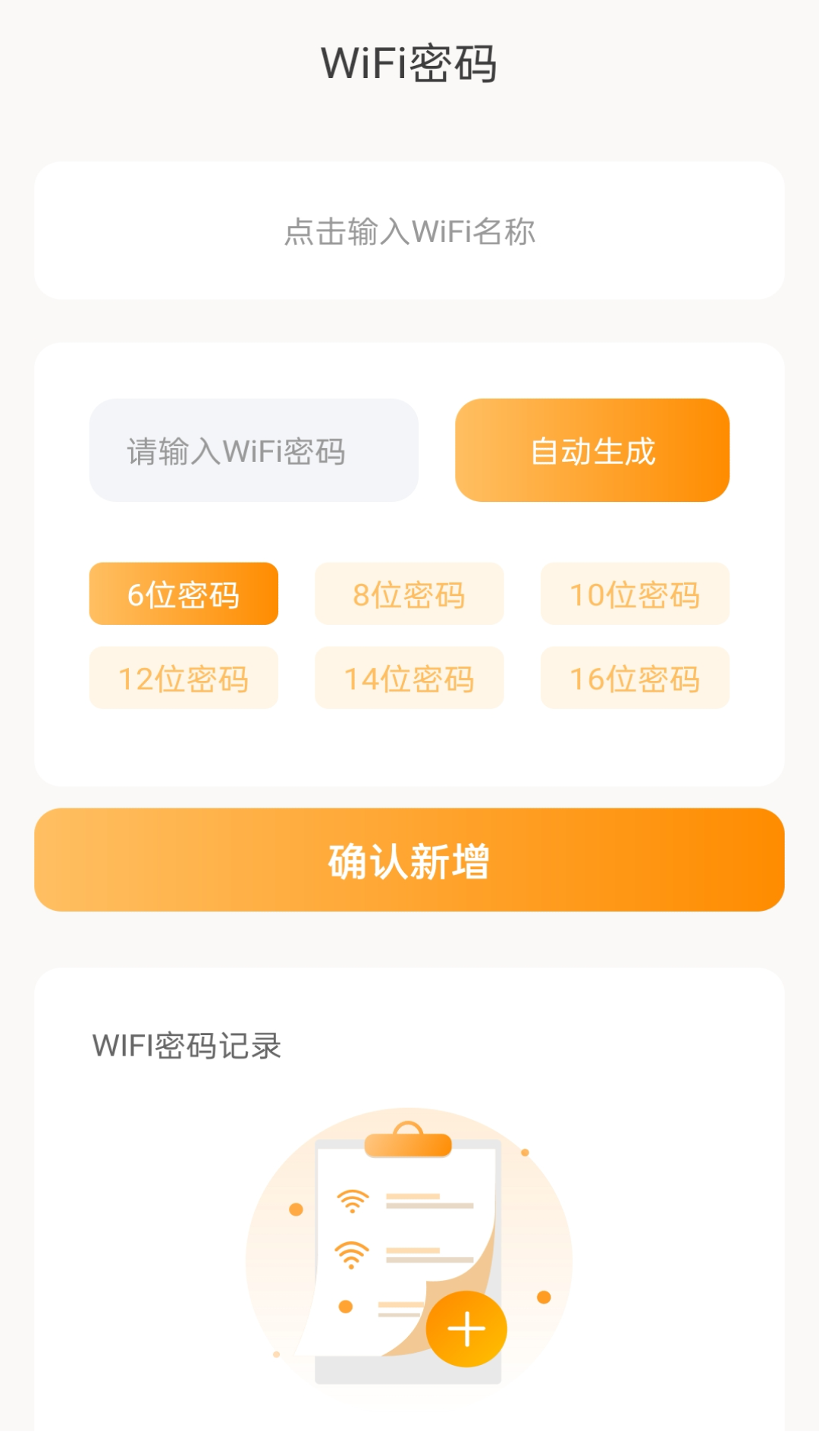
Task: Select the 6位密码 length option
Action: pyautogui.click(x=184, y=594)
